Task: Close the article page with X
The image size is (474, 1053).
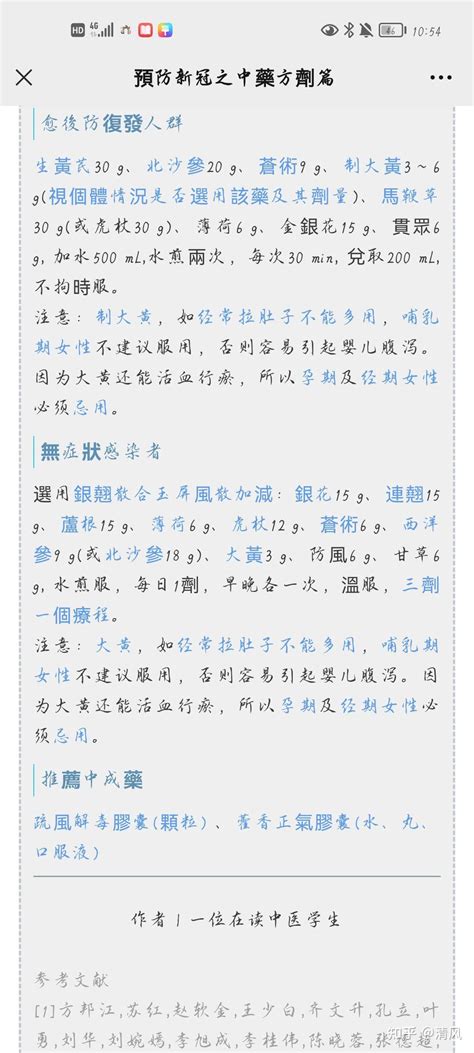Action: click(x=24, y=78)
